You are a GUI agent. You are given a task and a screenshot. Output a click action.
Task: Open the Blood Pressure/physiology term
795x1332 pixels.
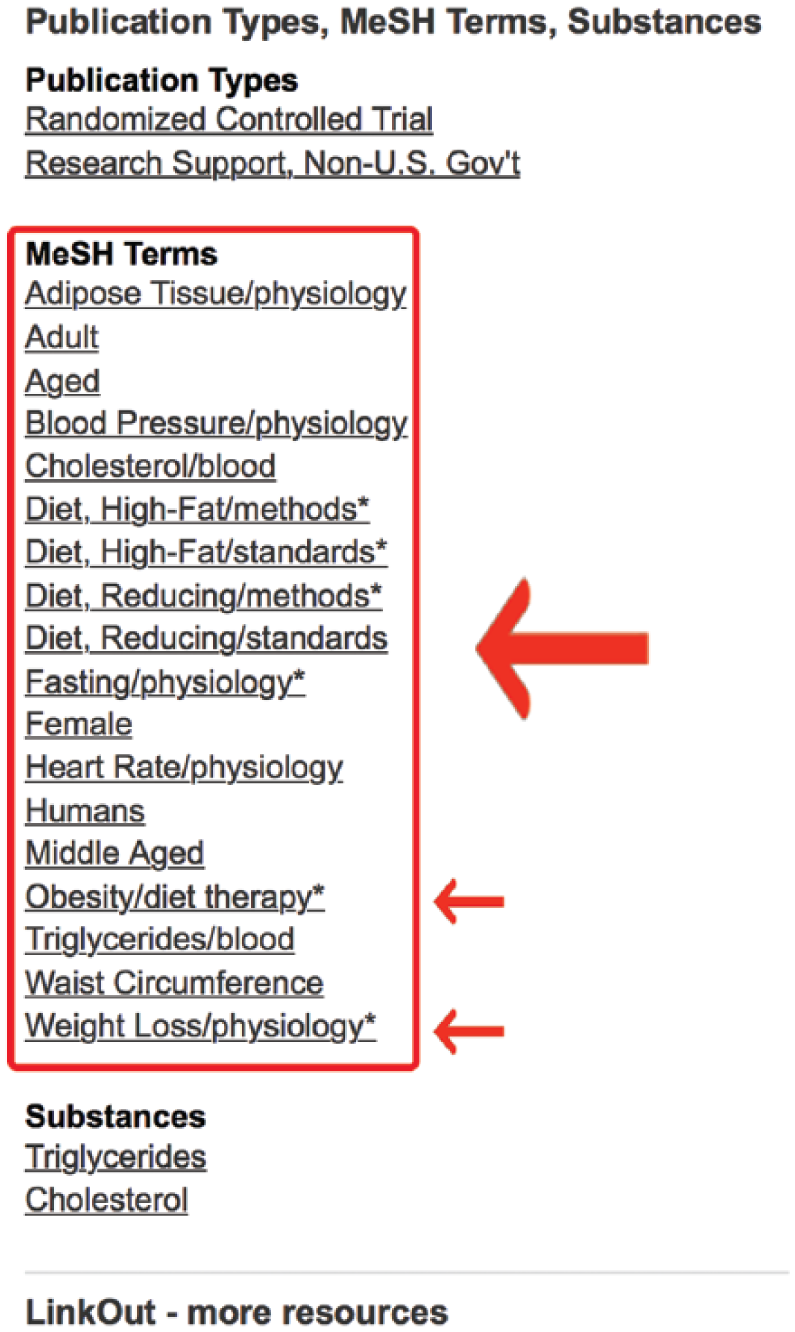[216, 423]
